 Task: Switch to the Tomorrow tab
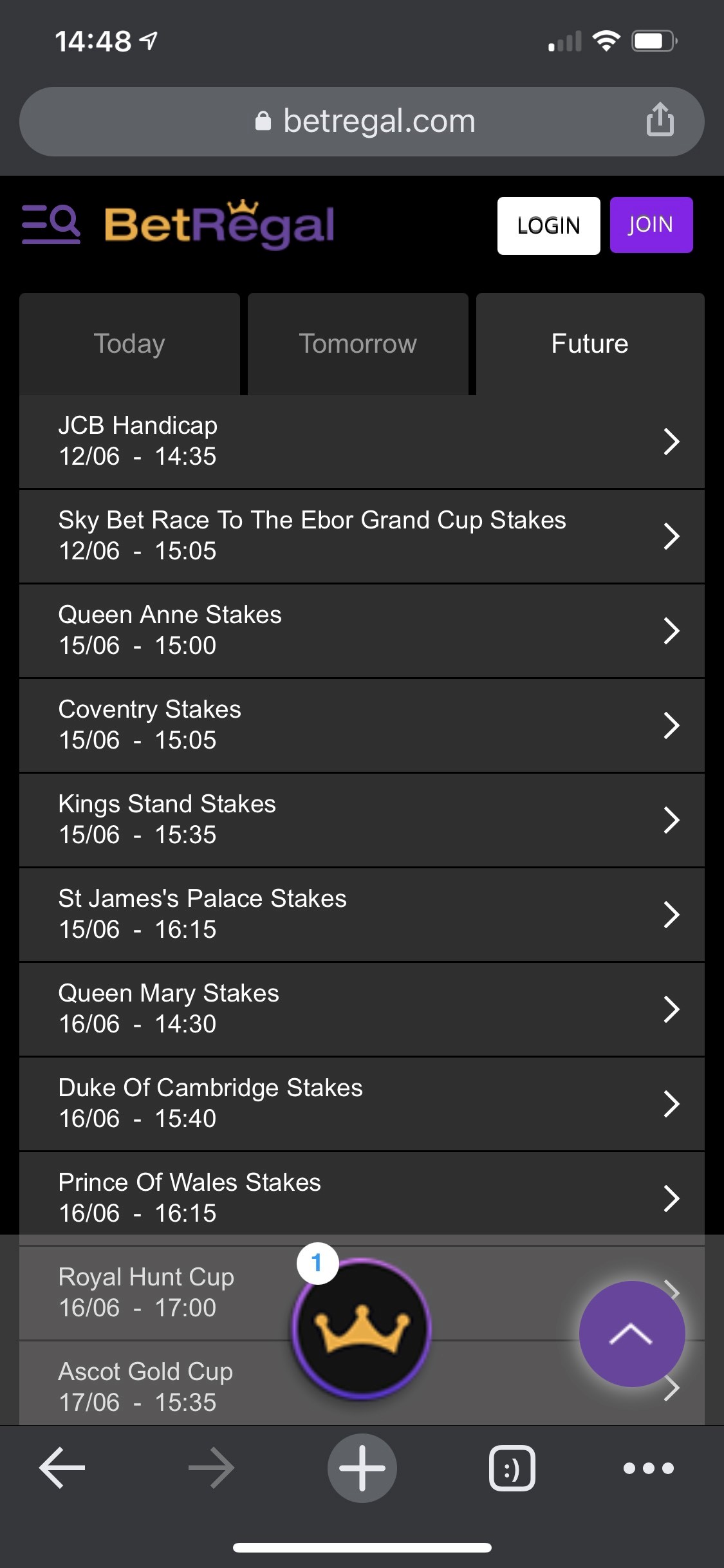pos(358,344)
